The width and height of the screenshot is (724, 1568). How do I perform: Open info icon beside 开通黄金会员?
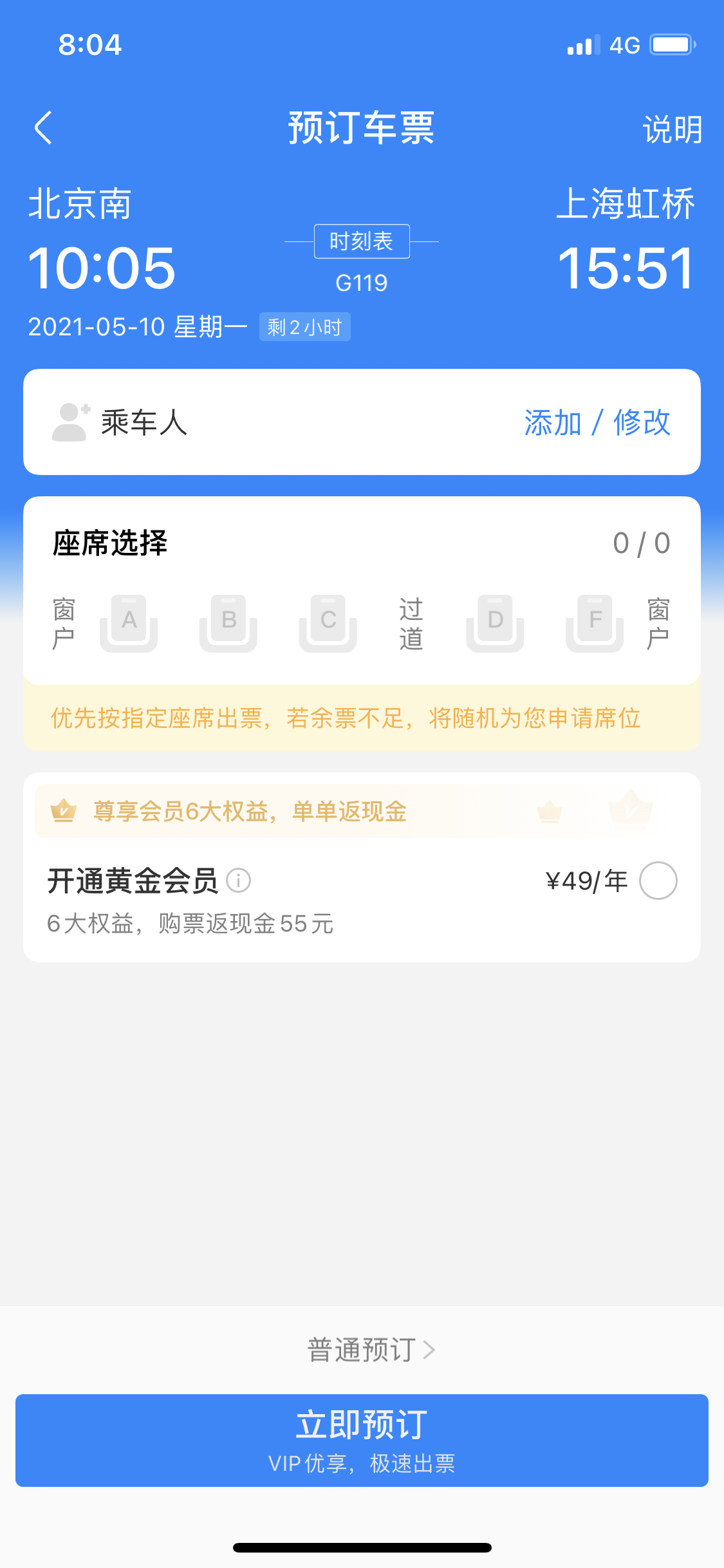pyautogui.click(x=239, y=880)
